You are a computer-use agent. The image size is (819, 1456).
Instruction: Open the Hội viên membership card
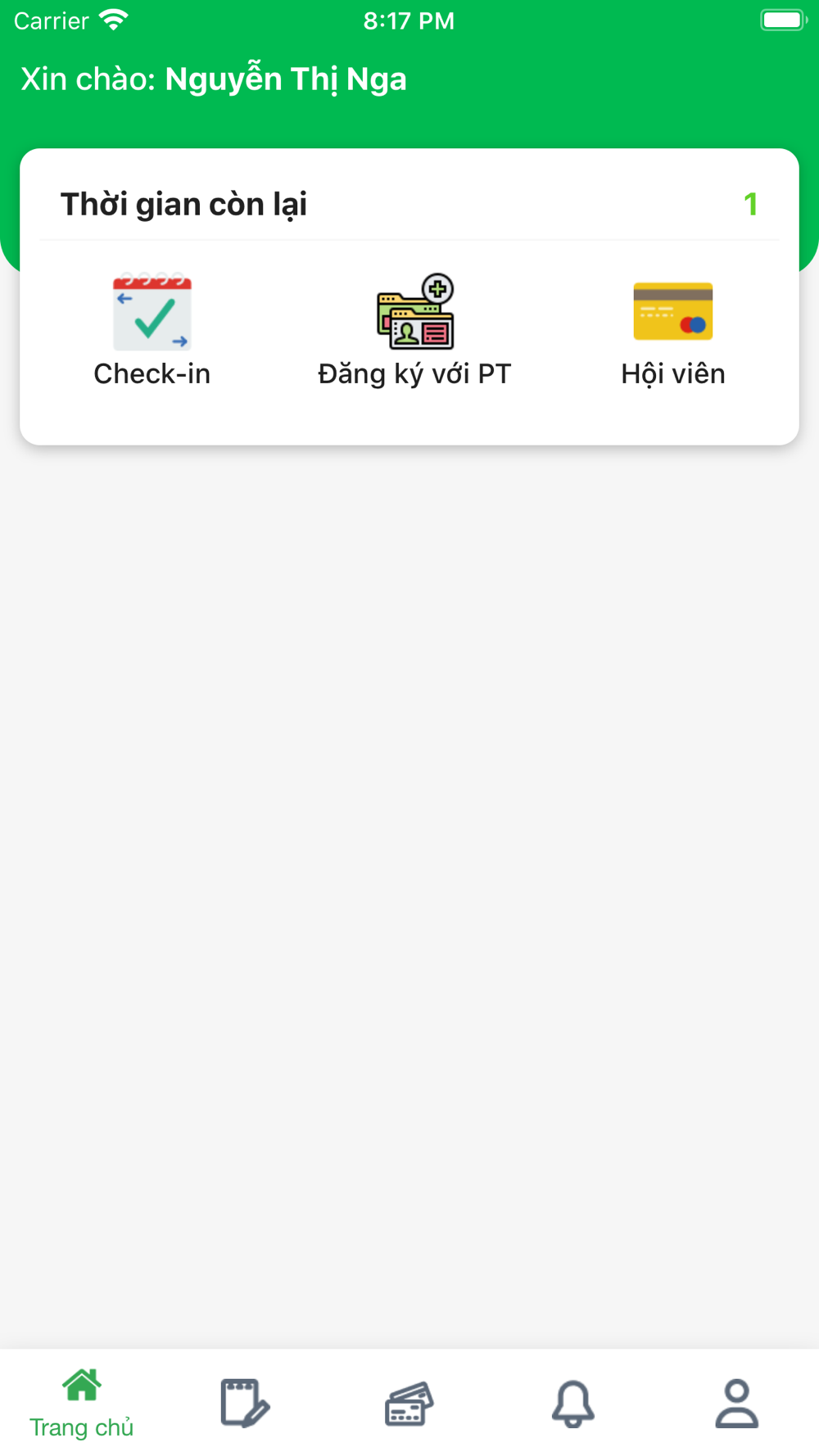click(673, 331)
